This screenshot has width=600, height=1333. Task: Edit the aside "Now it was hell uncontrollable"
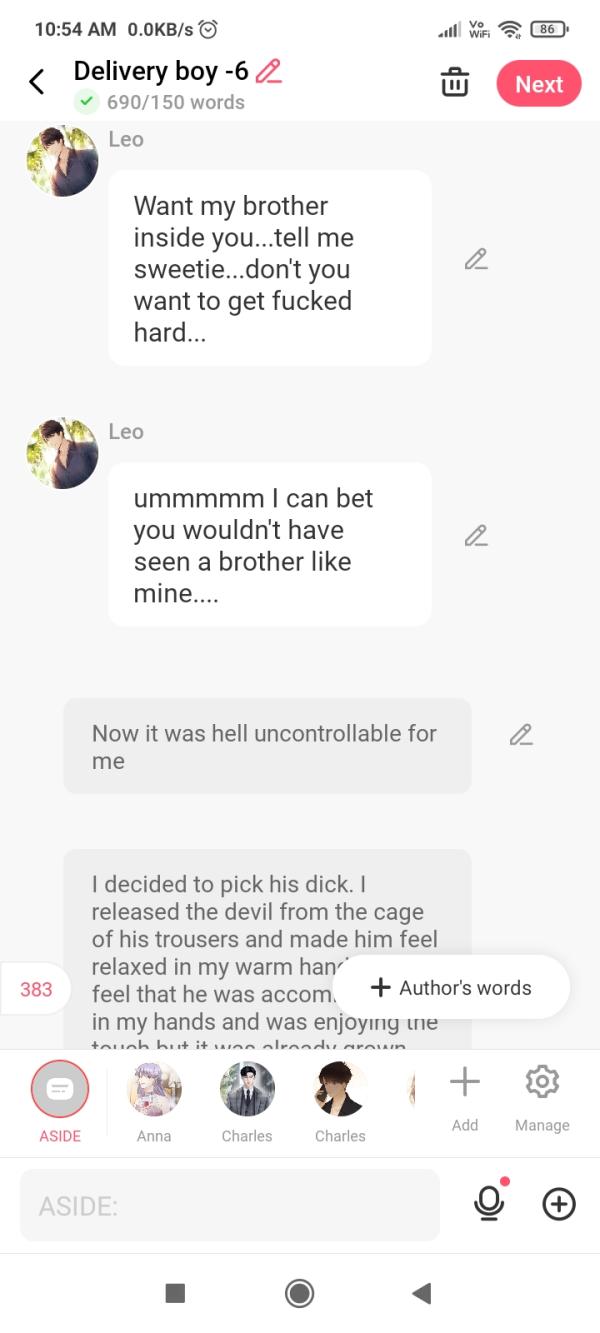[521, 735]
